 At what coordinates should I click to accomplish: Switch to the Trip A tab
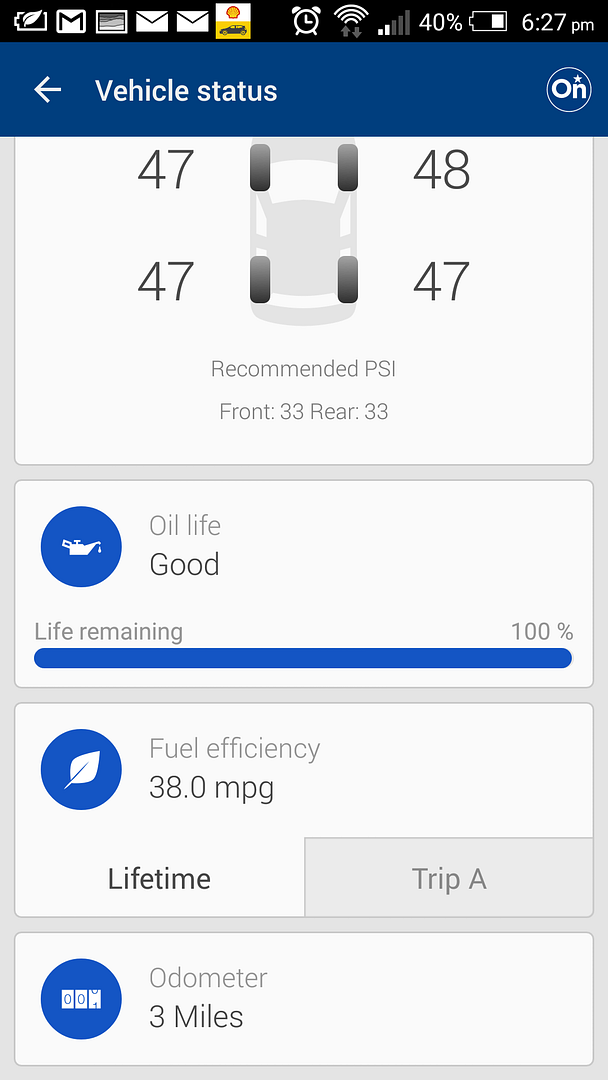coord(449,878)
